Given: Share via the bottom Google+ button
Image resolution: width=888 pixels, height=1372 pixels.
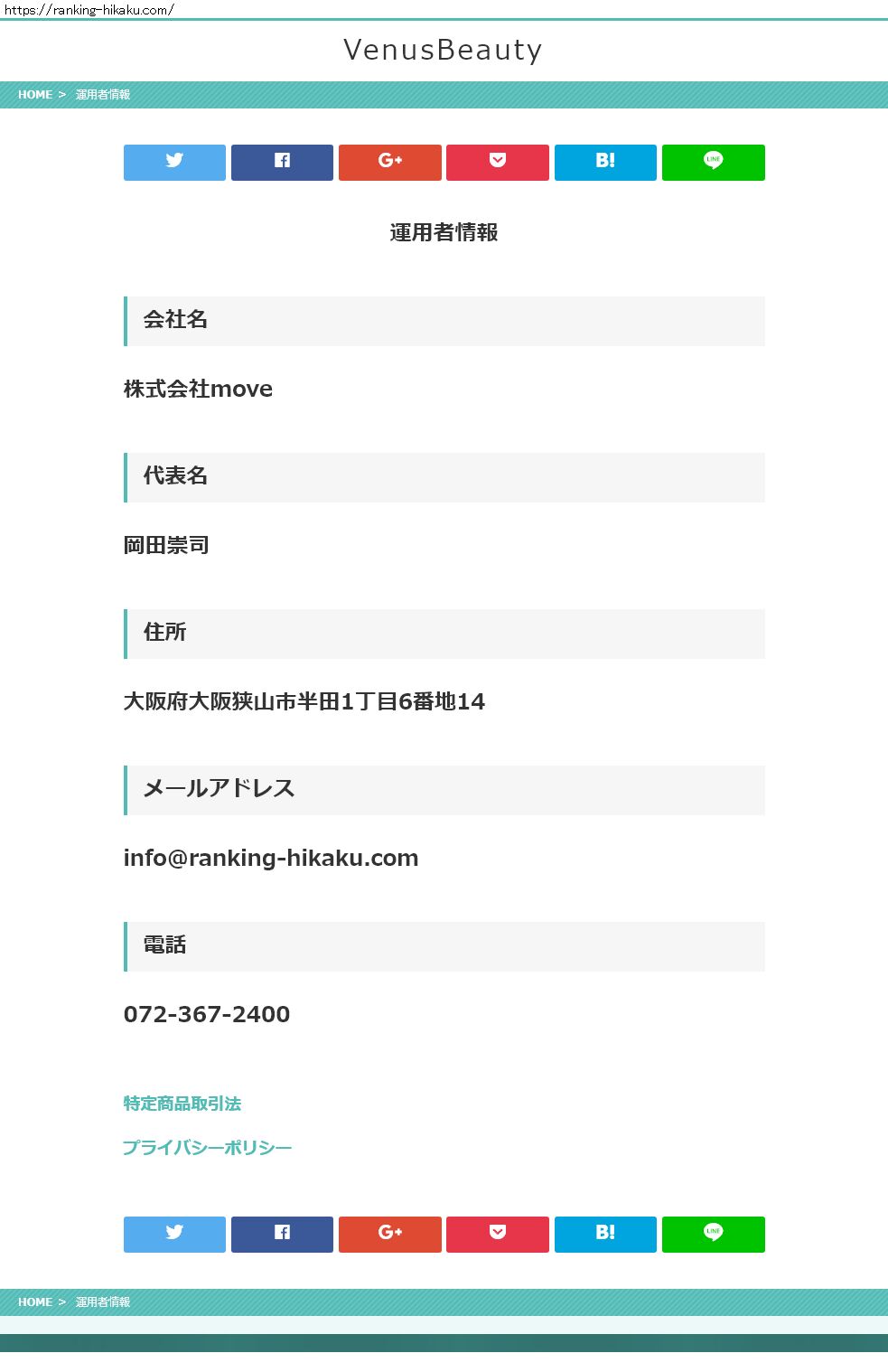Looking at the screenshot, I should 389,1235.
